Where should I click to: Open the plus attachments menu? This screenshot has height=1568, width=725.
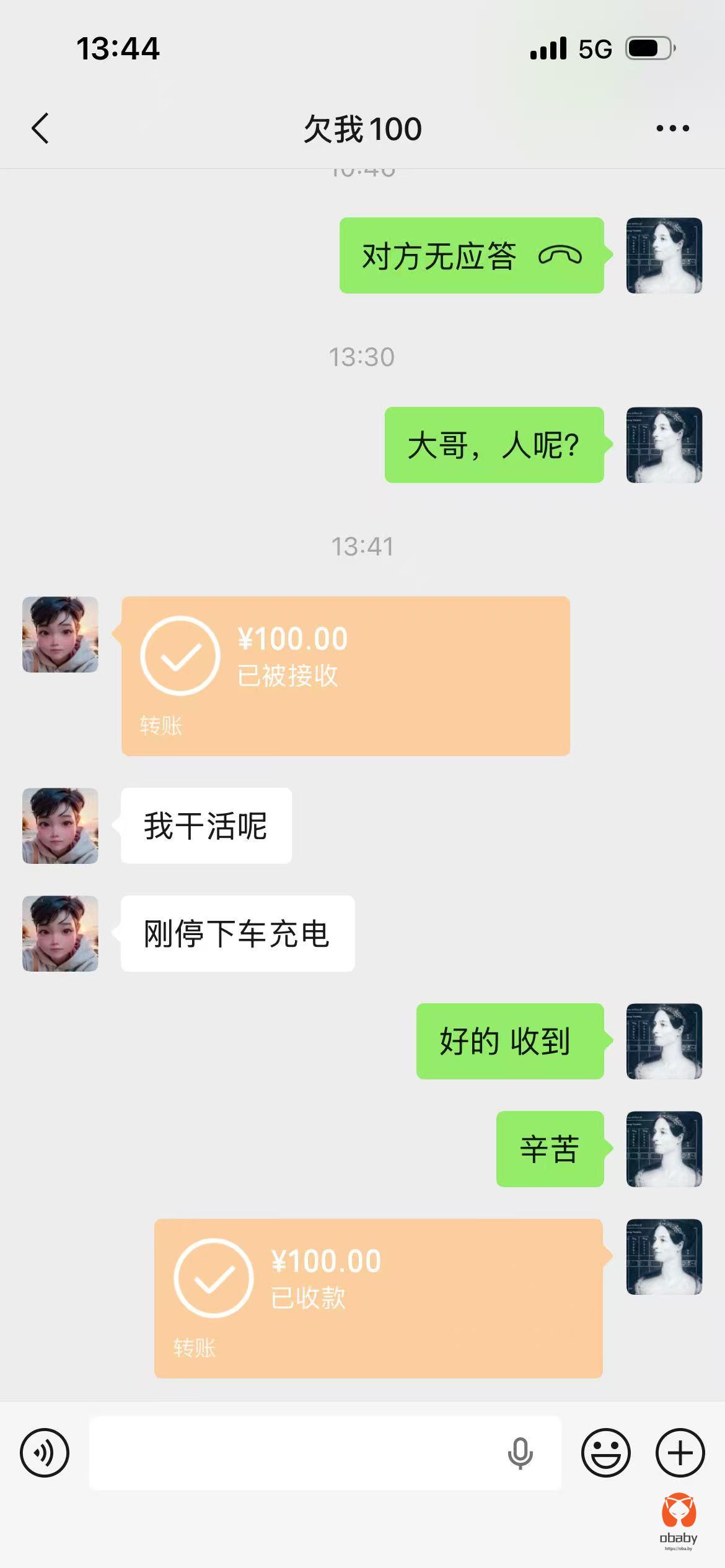pyautogui.click(x=680, y=1453)
